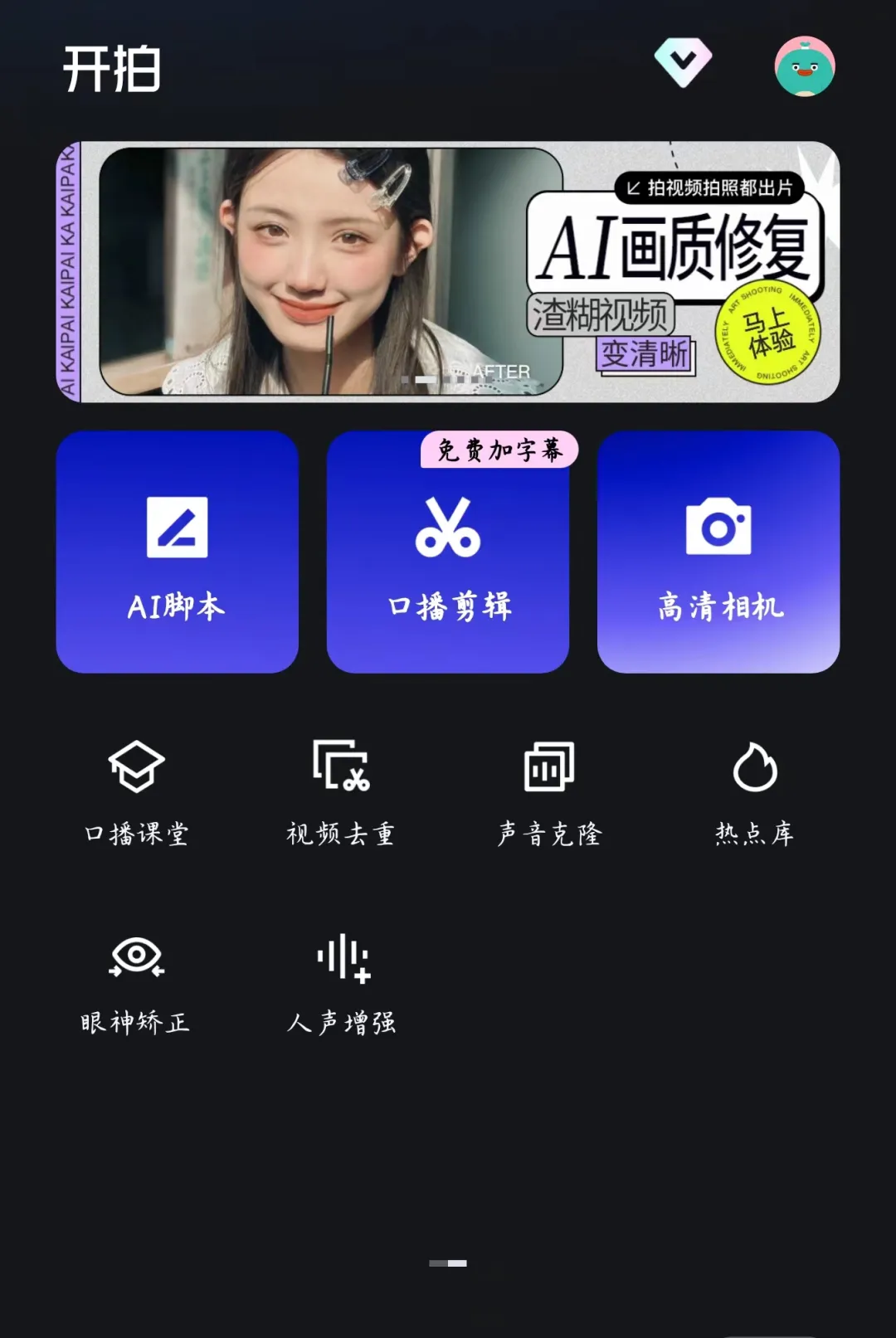Open the AI画质修复 banner
This screenshot has height=1338, width=896.
click(x=448, y=272)
